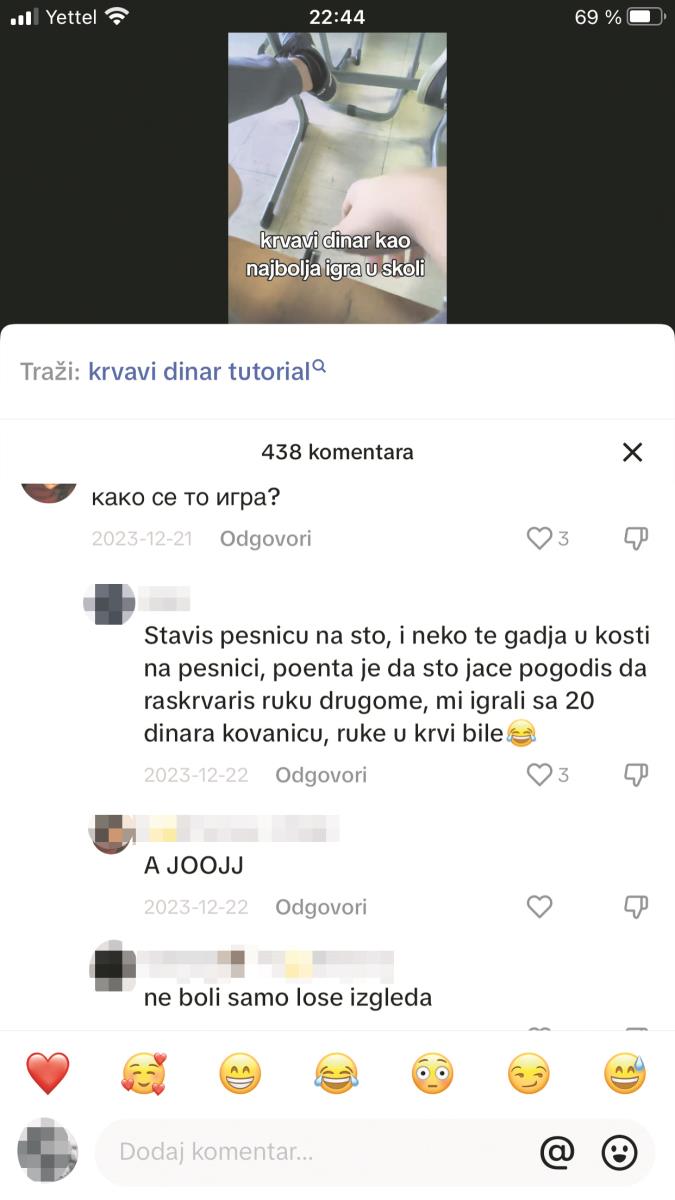Dislike the 'Stavis pesnicu na sto' comment
The width and height of the screenshot is (675, 1200).
pos(636,775)
